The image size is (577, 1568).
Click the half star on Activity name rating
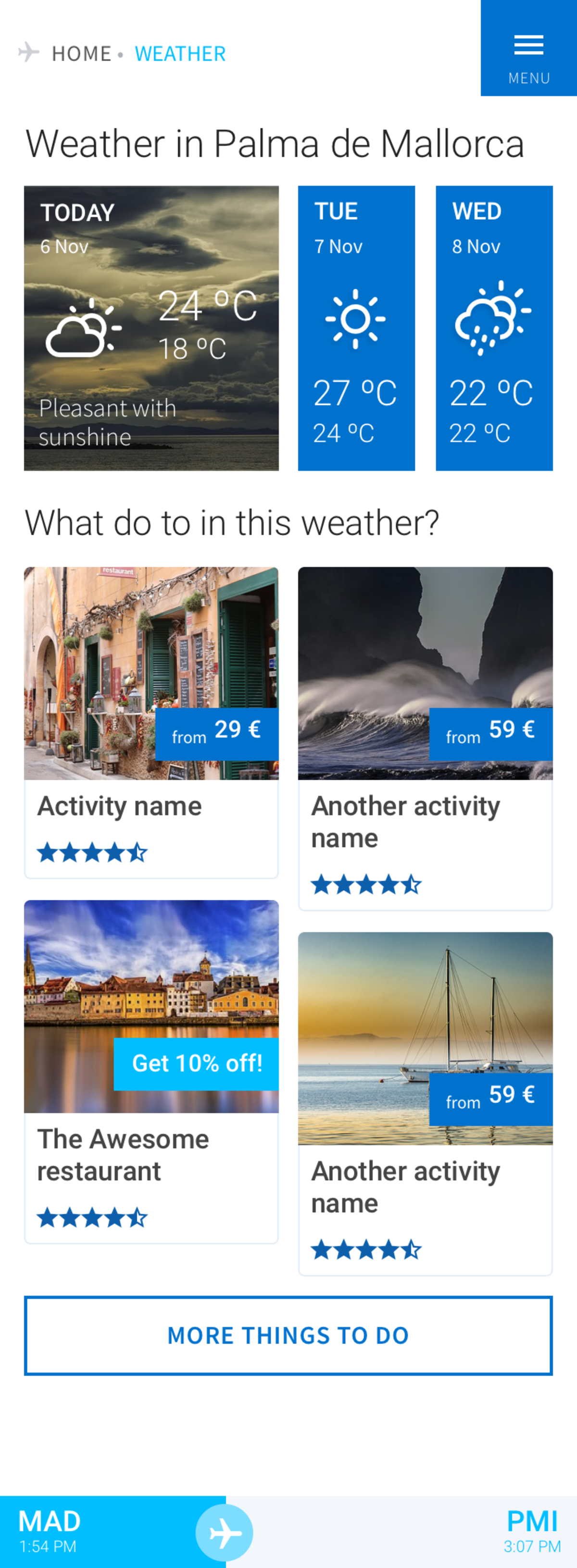[138, 852]
